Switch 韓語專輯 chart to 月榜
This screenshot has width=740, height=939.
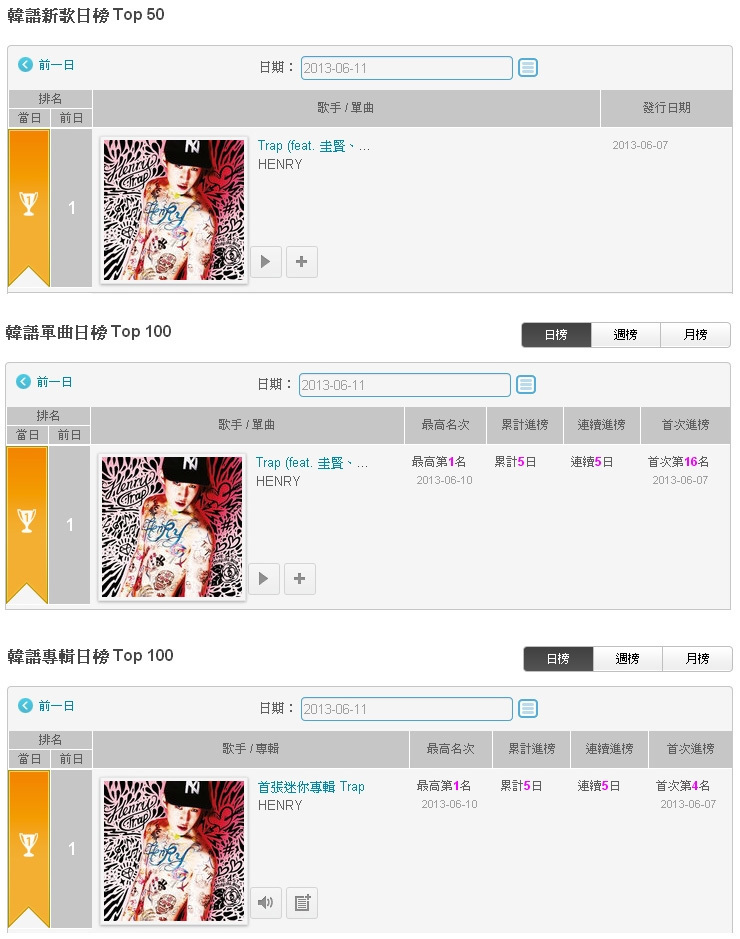[x=697, y=659]
